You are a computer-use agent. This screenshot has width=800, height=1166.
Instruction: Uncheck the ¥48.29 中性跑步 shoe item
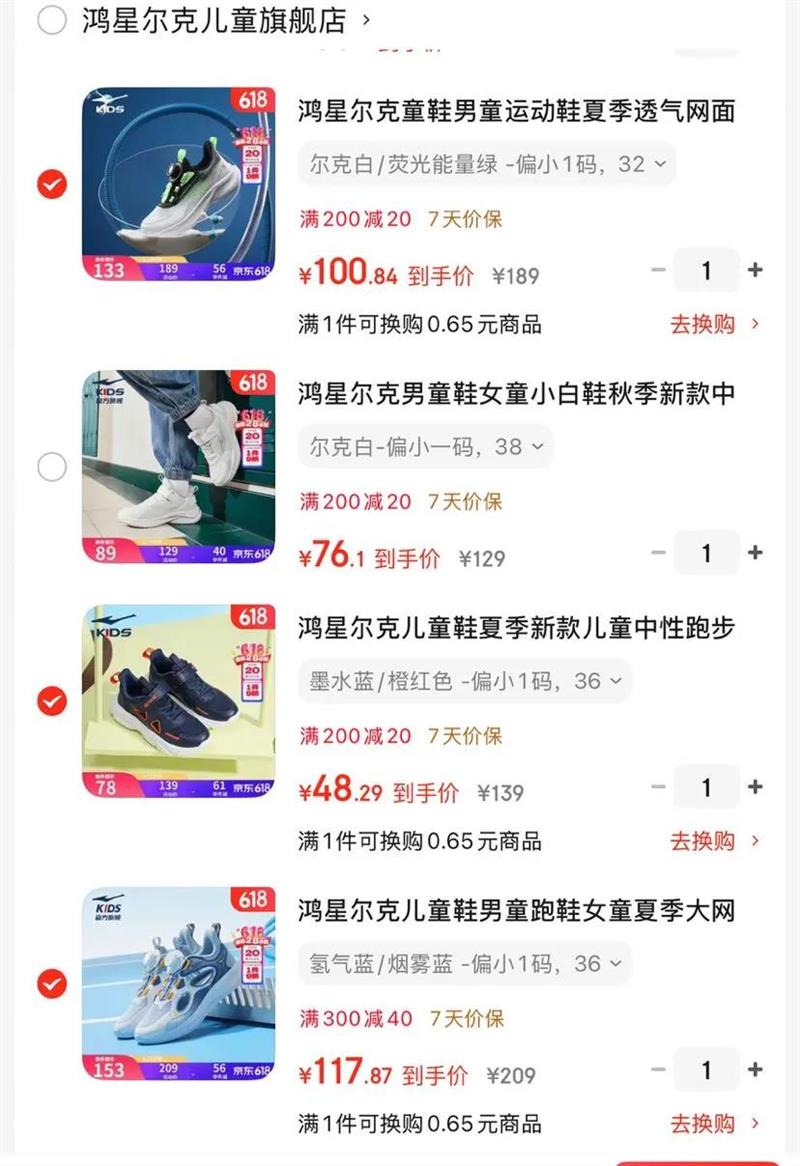(52, 700)
